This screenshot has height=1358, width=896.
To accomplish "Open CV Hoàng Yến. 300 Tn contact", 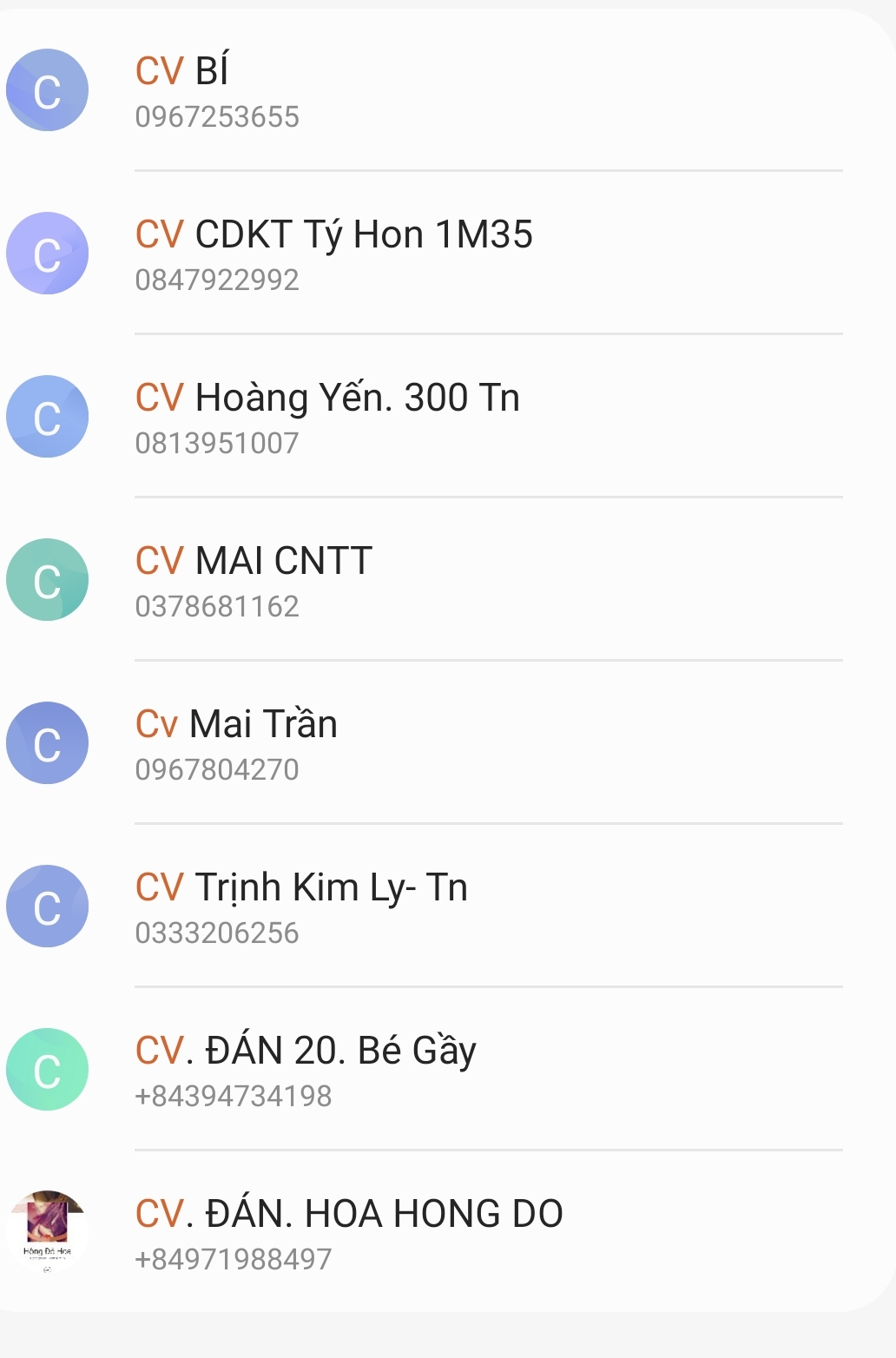I will tap(347, 417).
